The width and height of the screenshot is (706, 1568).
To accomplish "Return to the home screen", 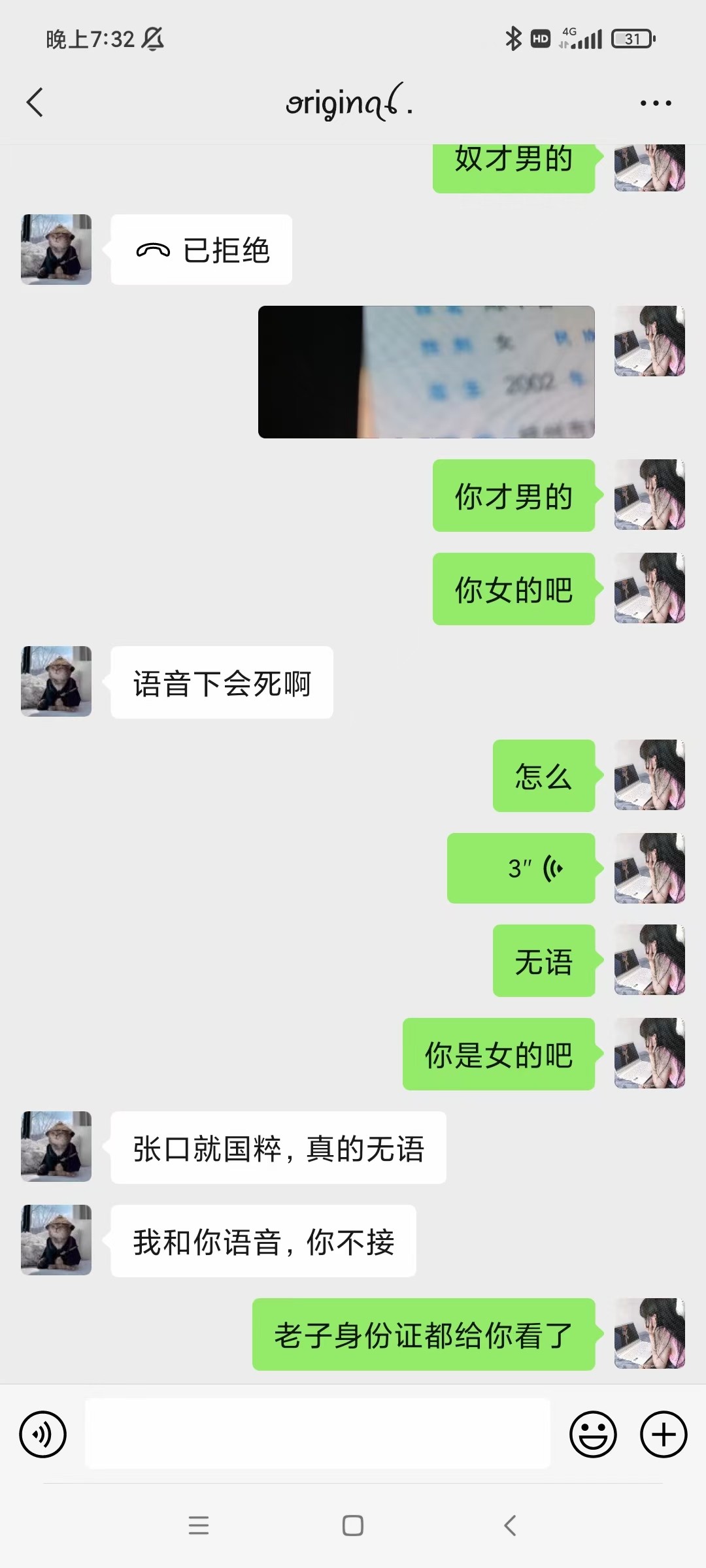I will click(x=353, y=1526).
